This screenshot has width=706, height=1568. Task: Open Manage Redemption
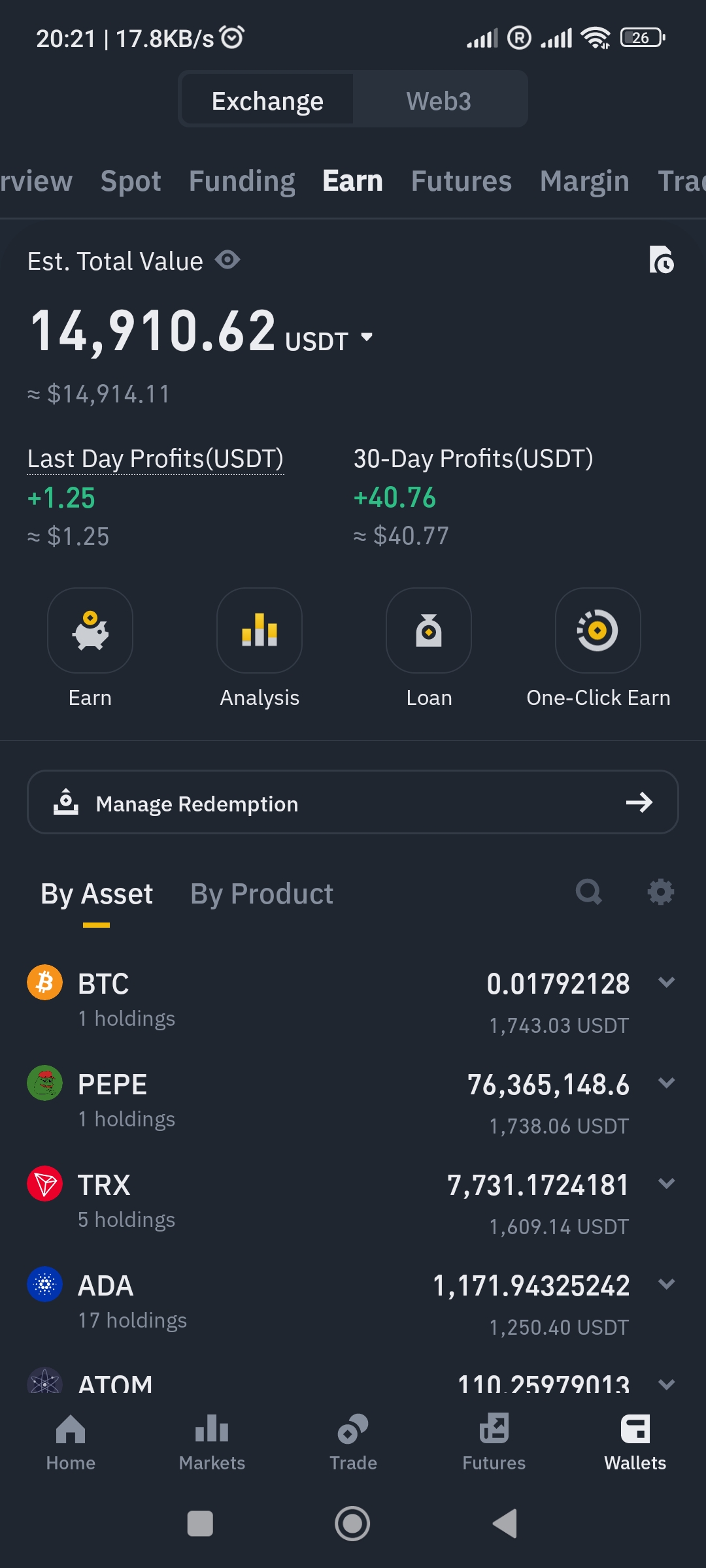coord(353,802)
